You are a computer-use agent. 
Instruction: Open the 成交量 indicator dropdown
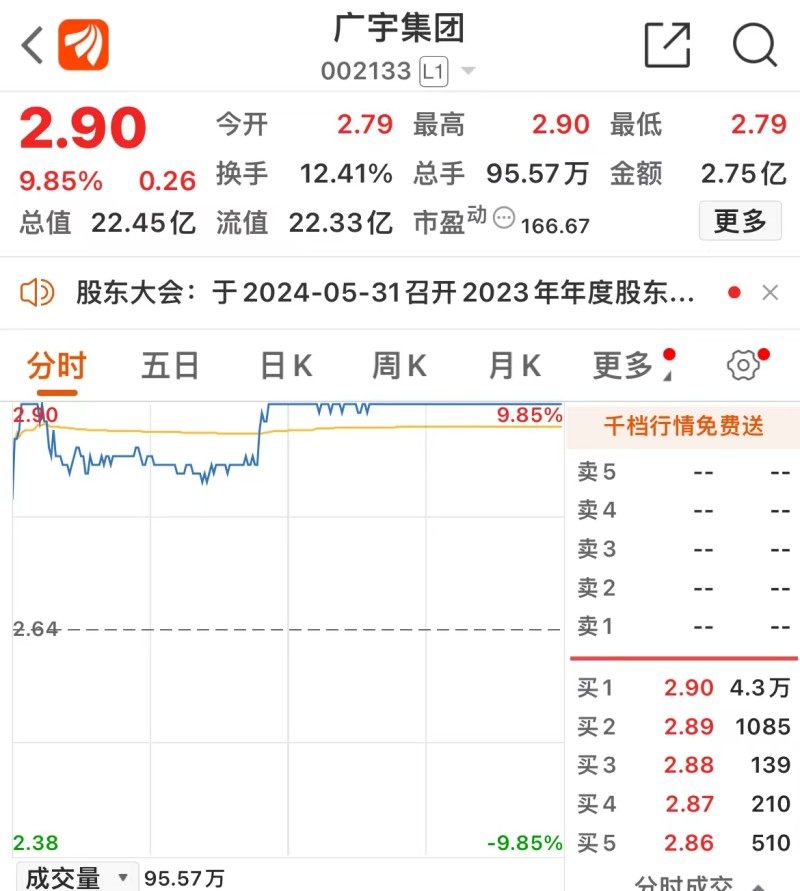point(74,877)
